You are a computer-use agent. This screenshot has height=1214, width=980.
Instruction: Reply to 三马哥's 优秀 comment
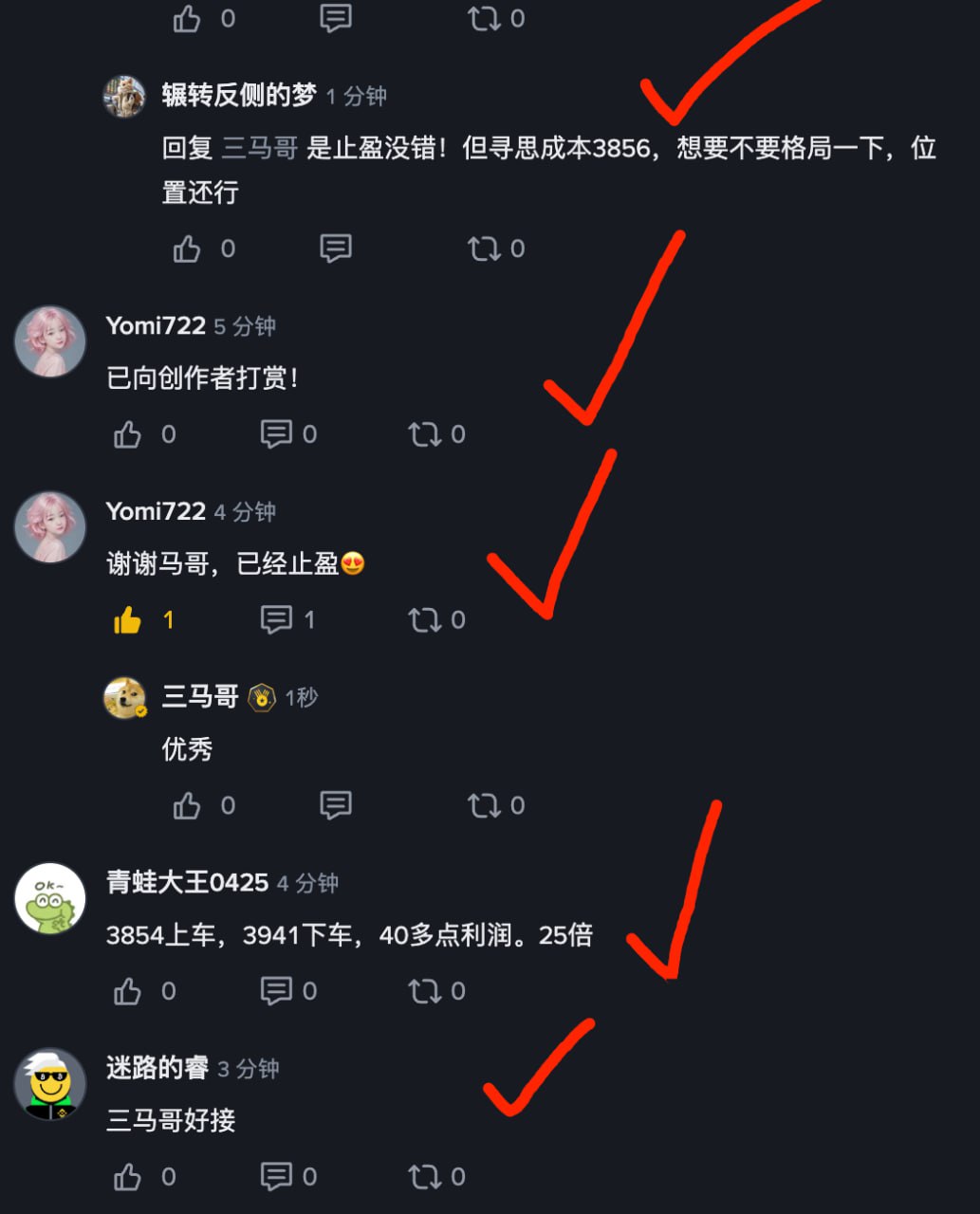(x=336, y=805)
